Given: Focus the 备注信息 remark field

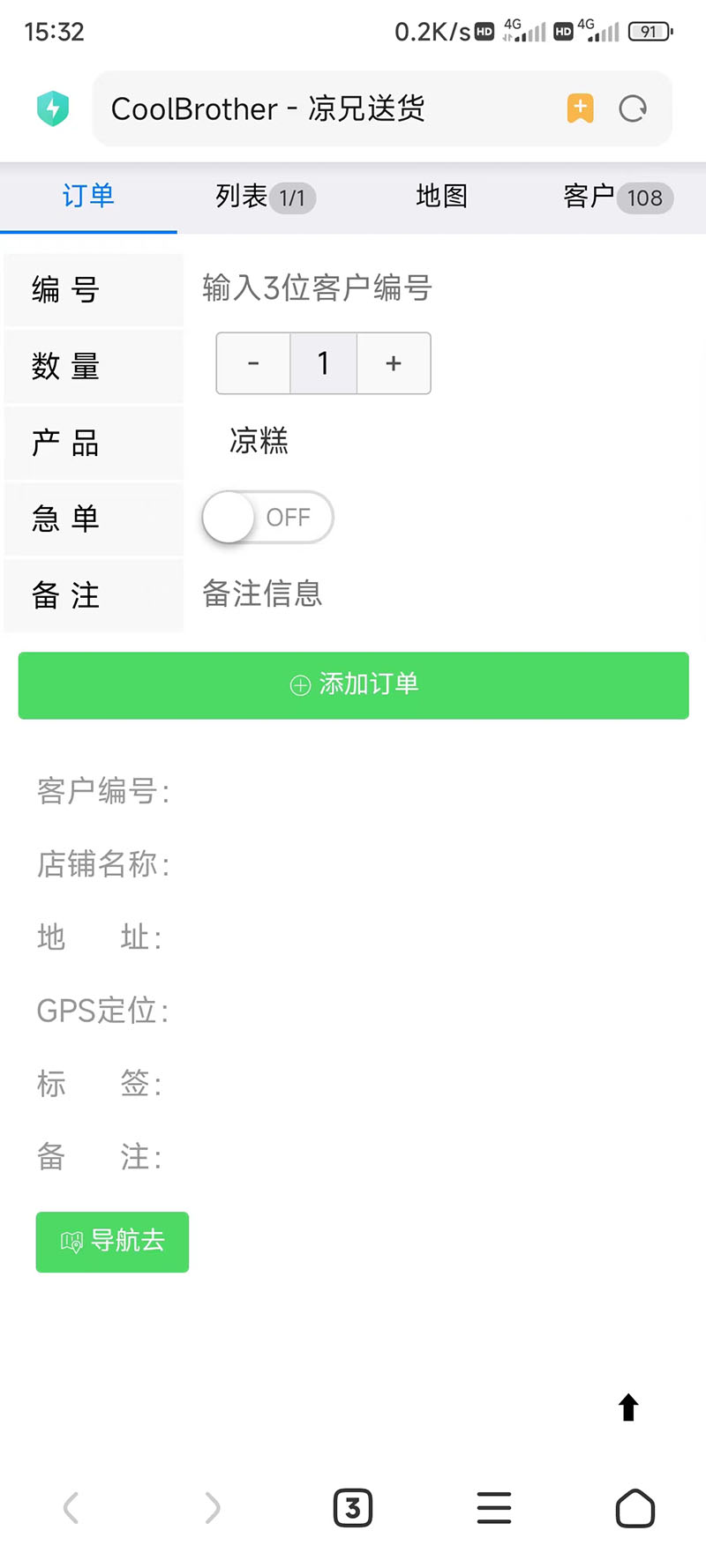Looking at the screenshot, I should coord(441,594).
